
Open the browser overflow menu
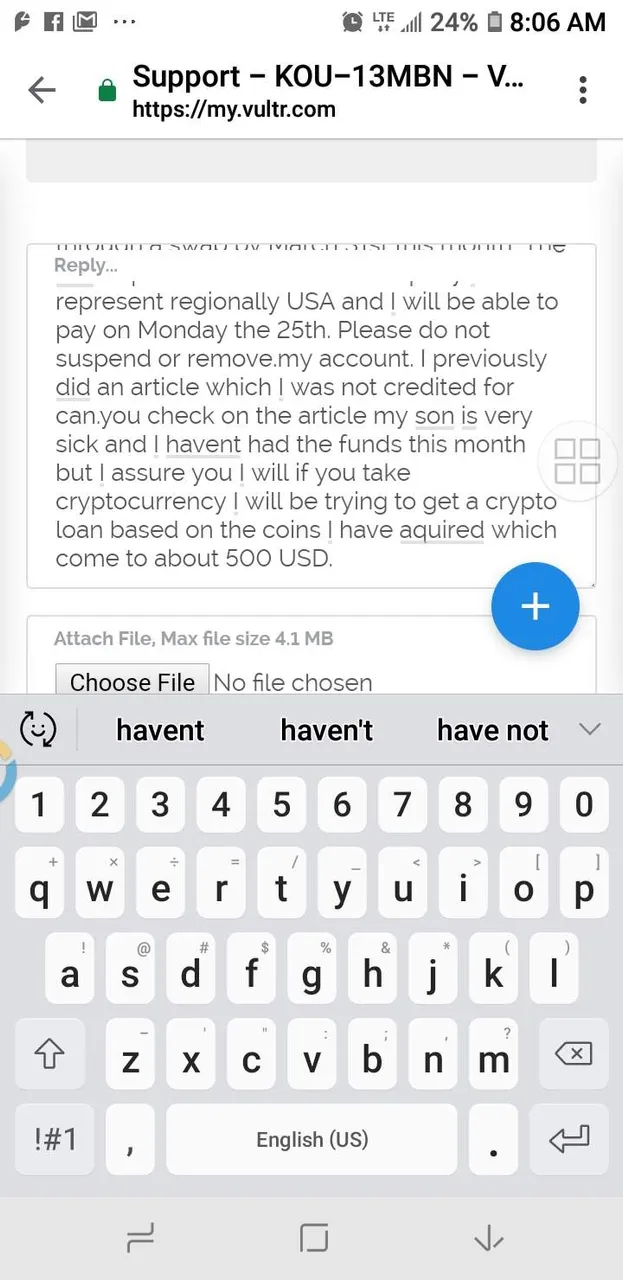(x=582, y=90)
